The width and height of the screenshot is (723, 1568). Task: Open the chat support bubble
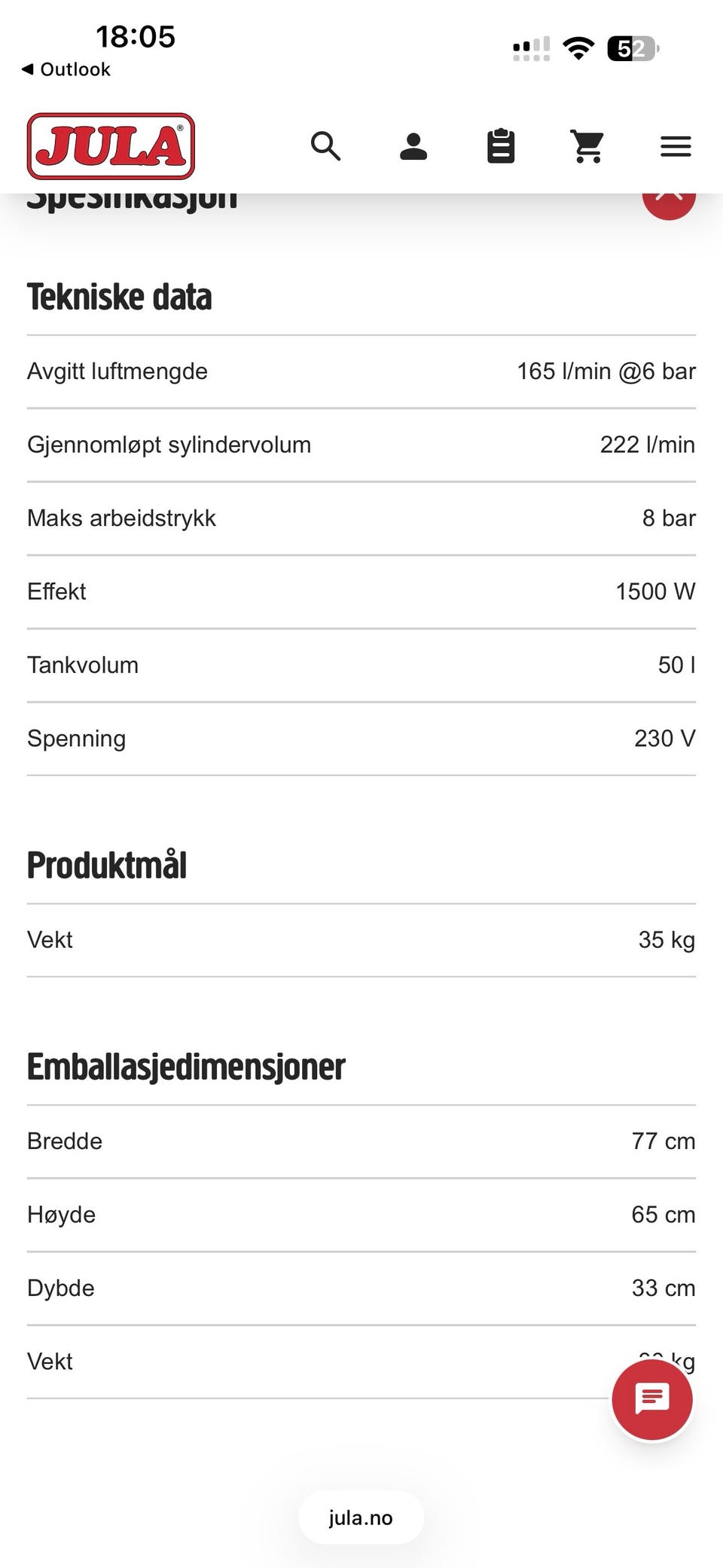[652, 1399]
